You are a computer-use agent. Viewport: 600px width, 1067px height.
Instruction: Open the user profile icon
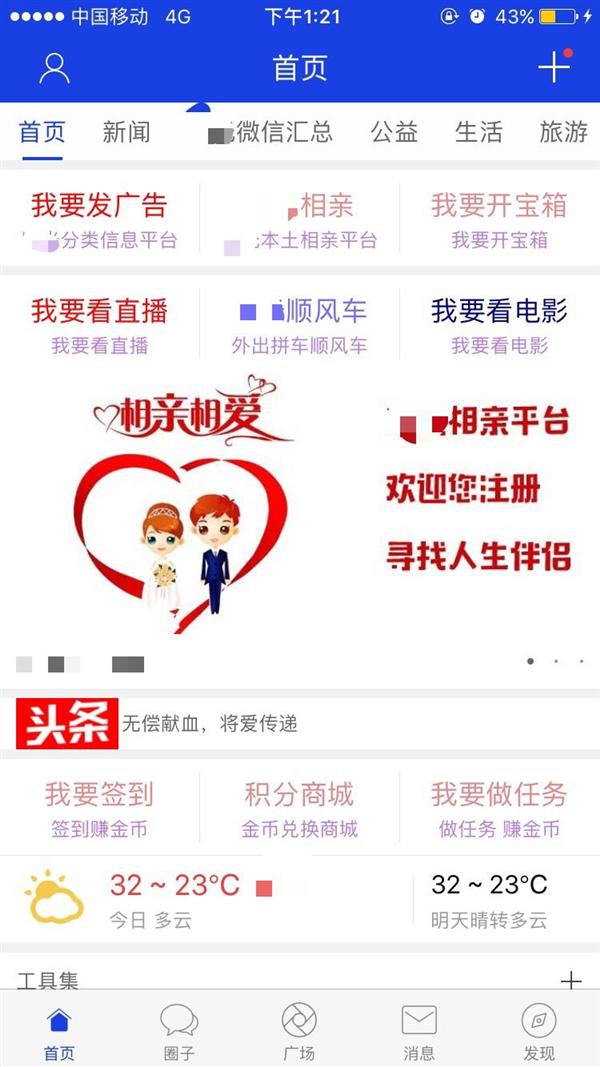pyautogui.click(x=54, y=68)
